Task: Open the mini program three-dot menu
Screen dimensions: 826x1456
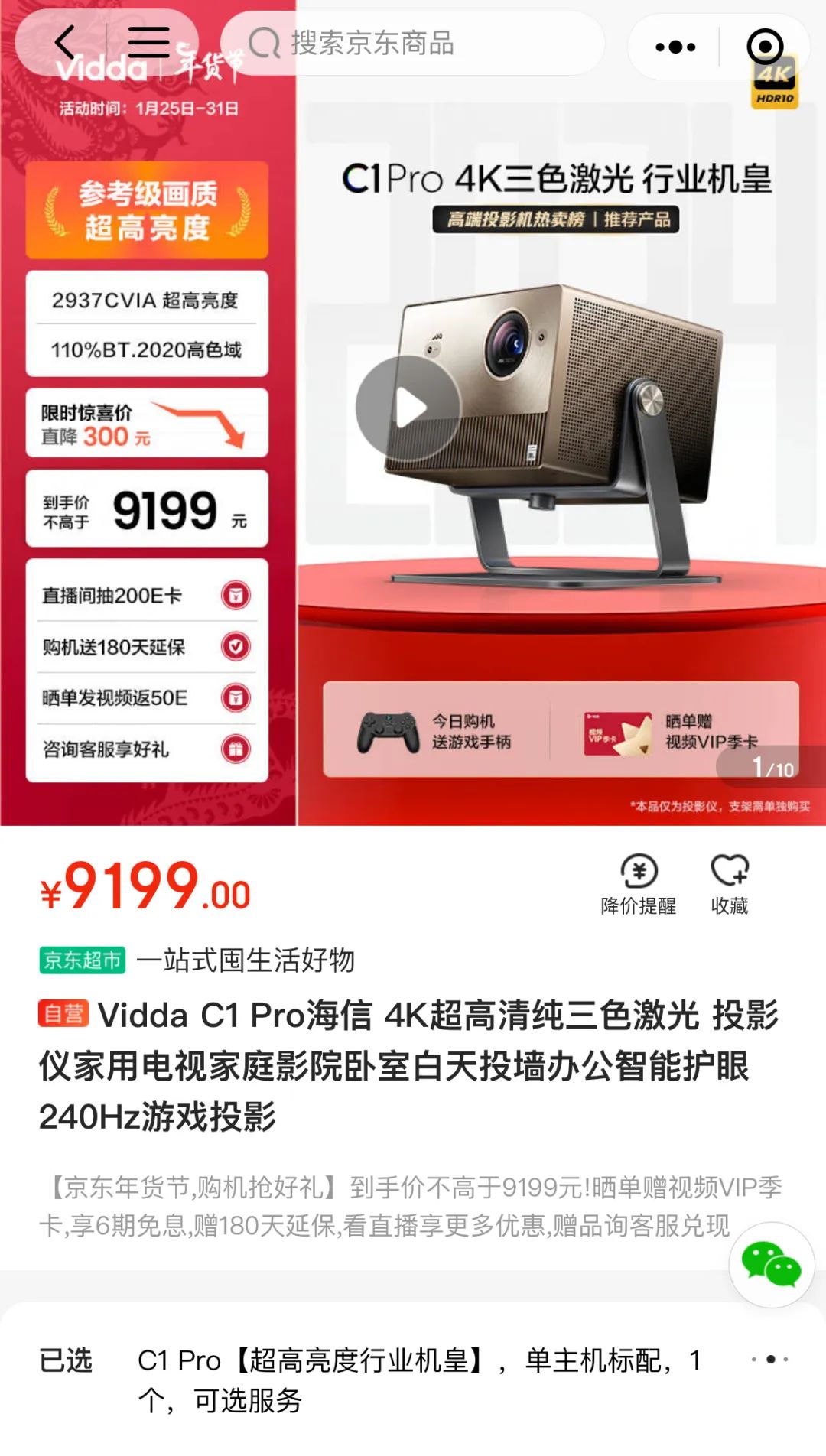Action: pos(675,47)
